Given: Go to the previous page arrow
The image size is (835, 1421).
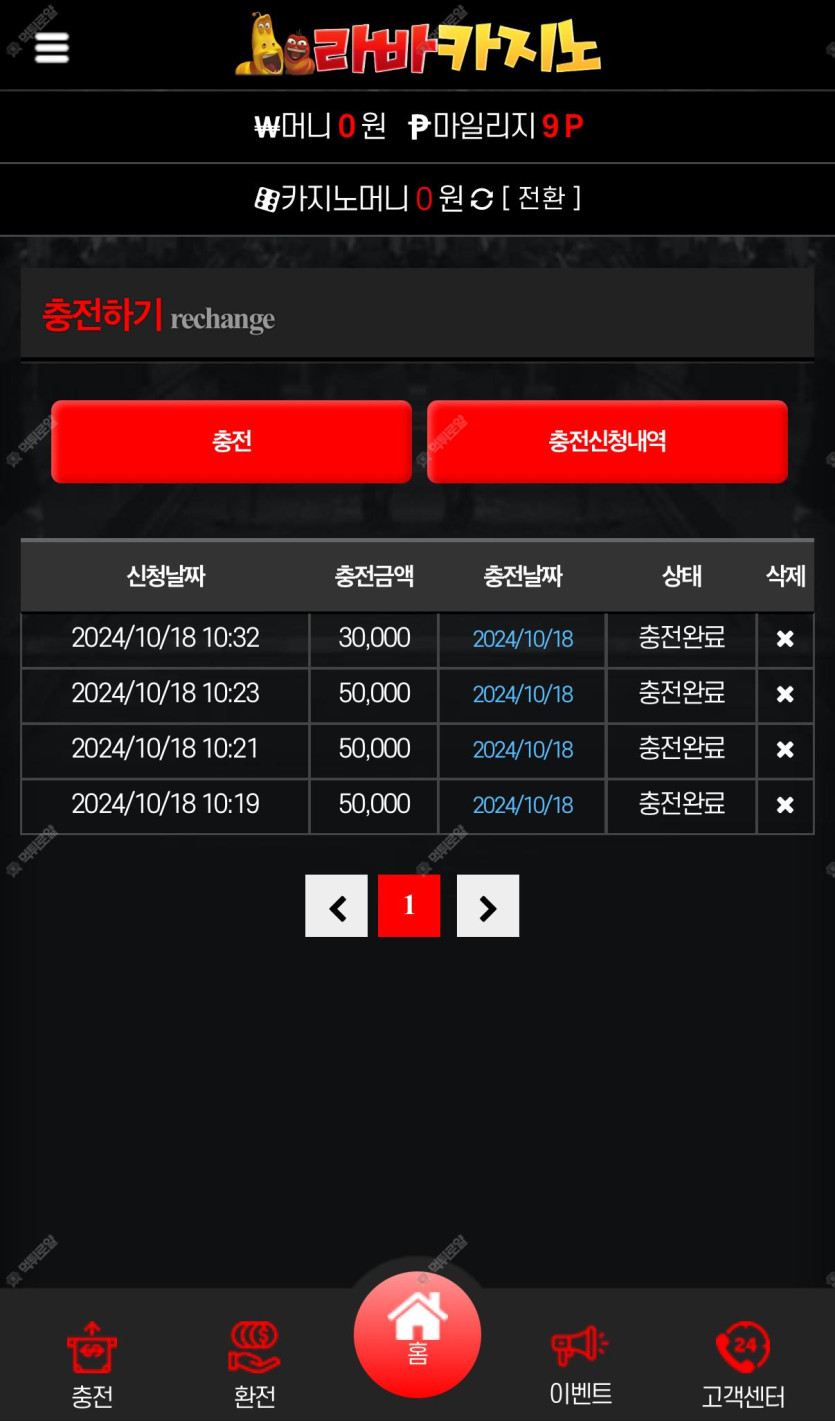Looking at the screenshot, I should (337, 906).
